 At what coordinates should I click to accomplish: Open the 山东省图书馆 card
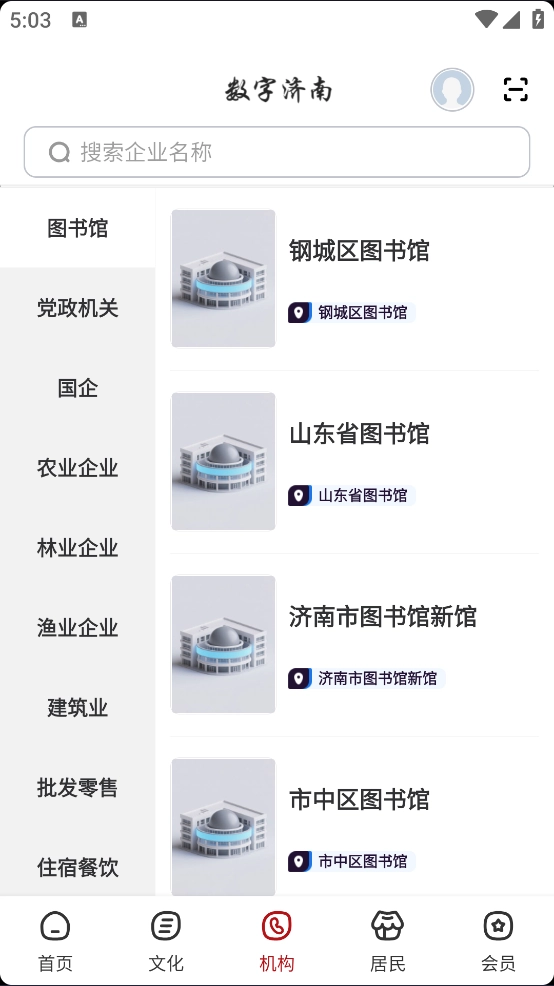point(355,462)
